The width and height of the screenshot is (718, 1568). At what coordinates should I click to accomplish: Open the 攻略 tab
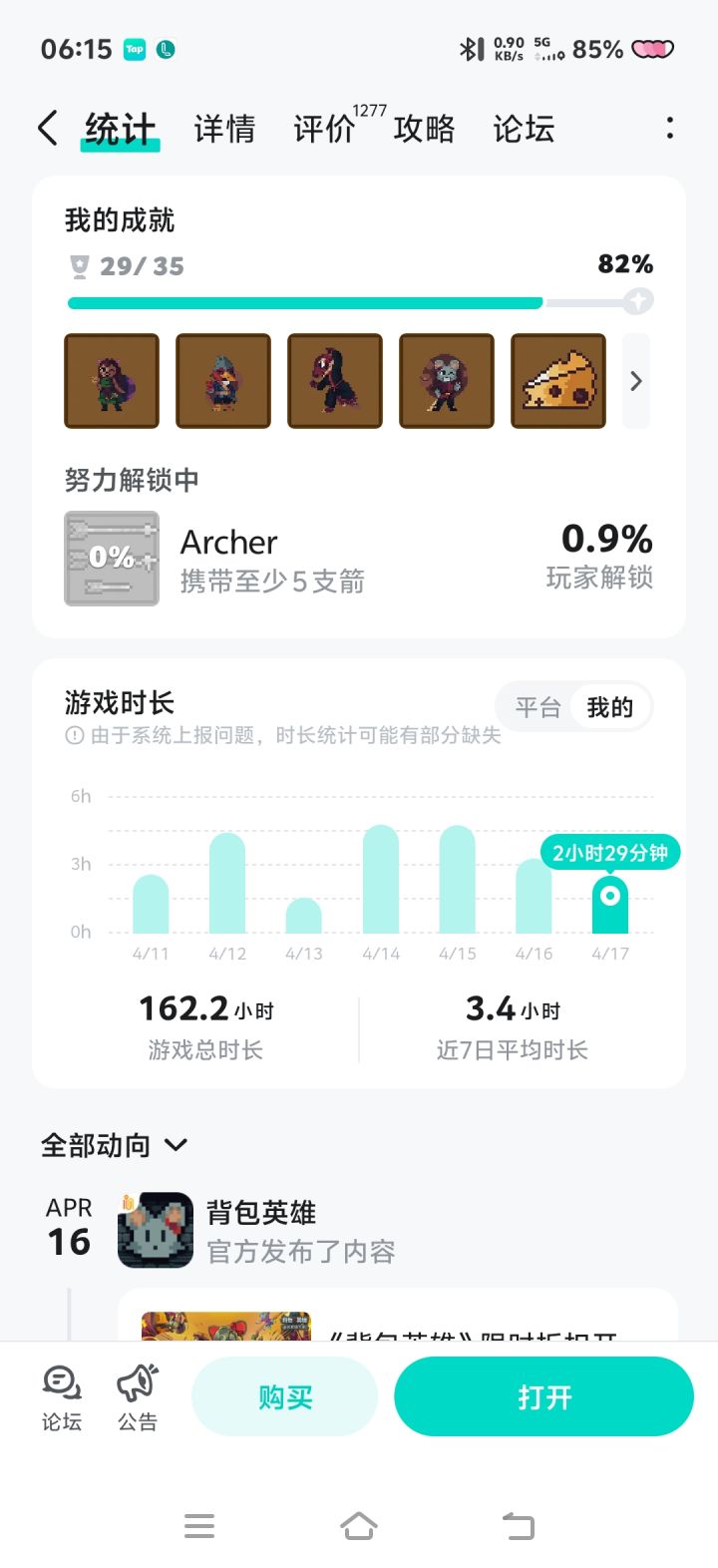pos(423,130)
